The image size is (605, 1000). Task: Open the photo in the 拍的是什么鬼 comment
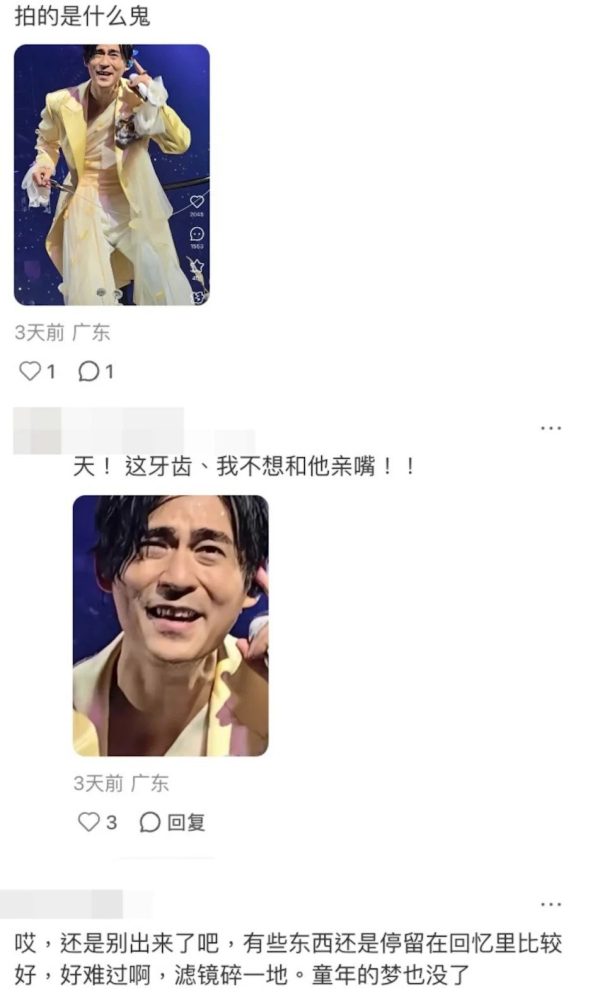[x=111, y=174]
